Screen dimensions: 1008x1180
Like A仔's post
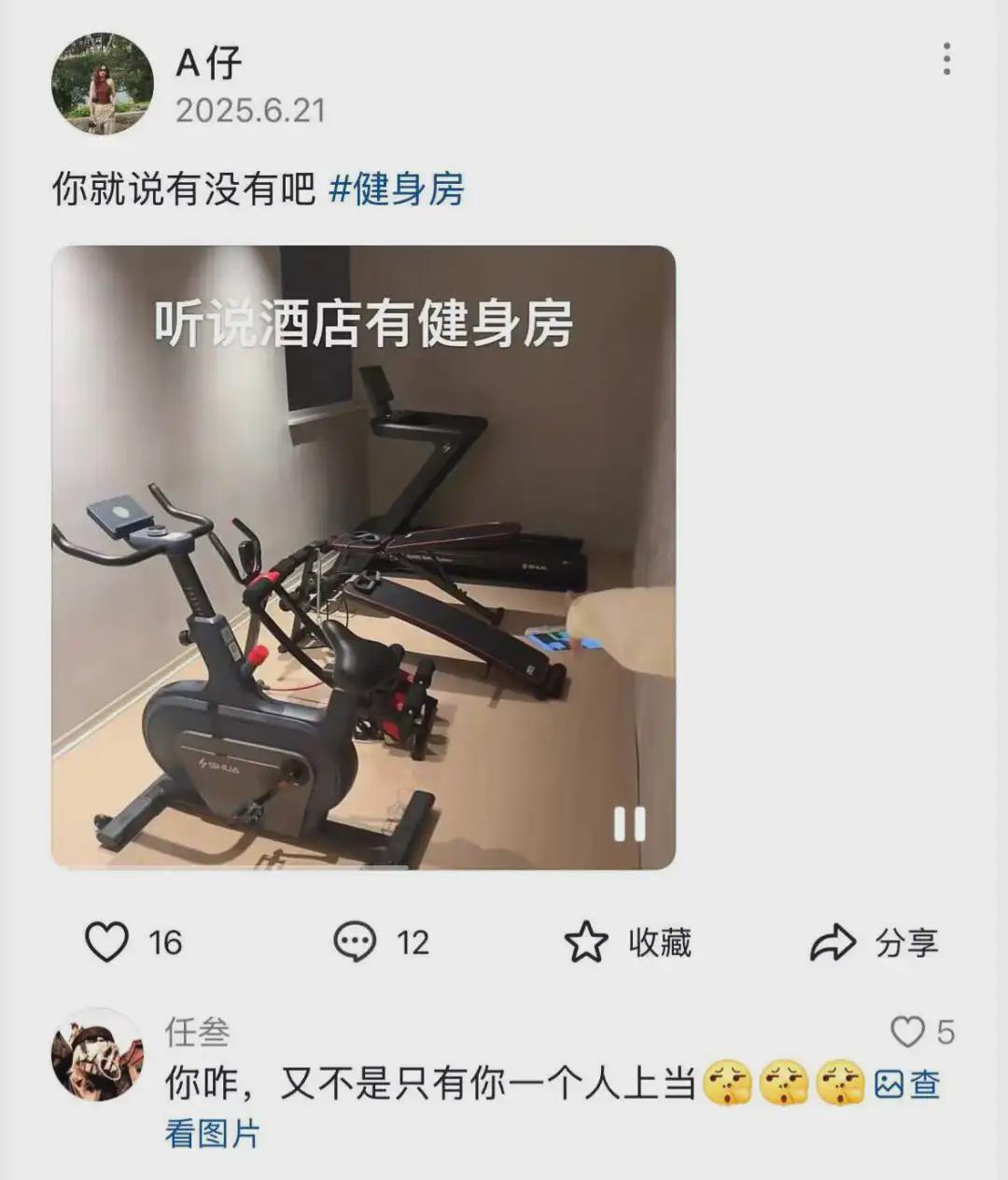pyautogui.click(x=107, y=942)
